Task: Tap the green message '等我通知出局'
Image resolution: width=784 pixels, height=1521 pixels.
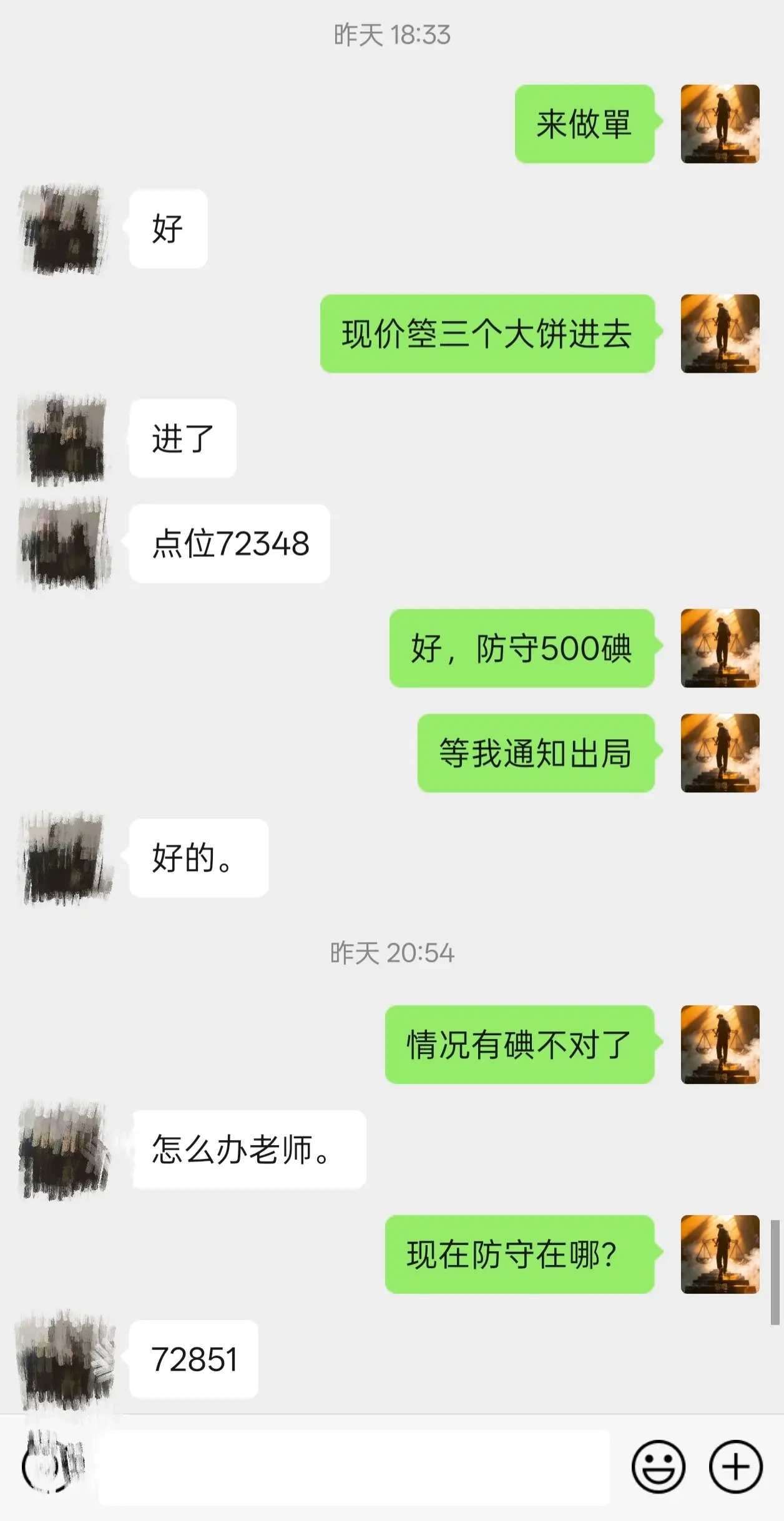Action: click(536, 755)
